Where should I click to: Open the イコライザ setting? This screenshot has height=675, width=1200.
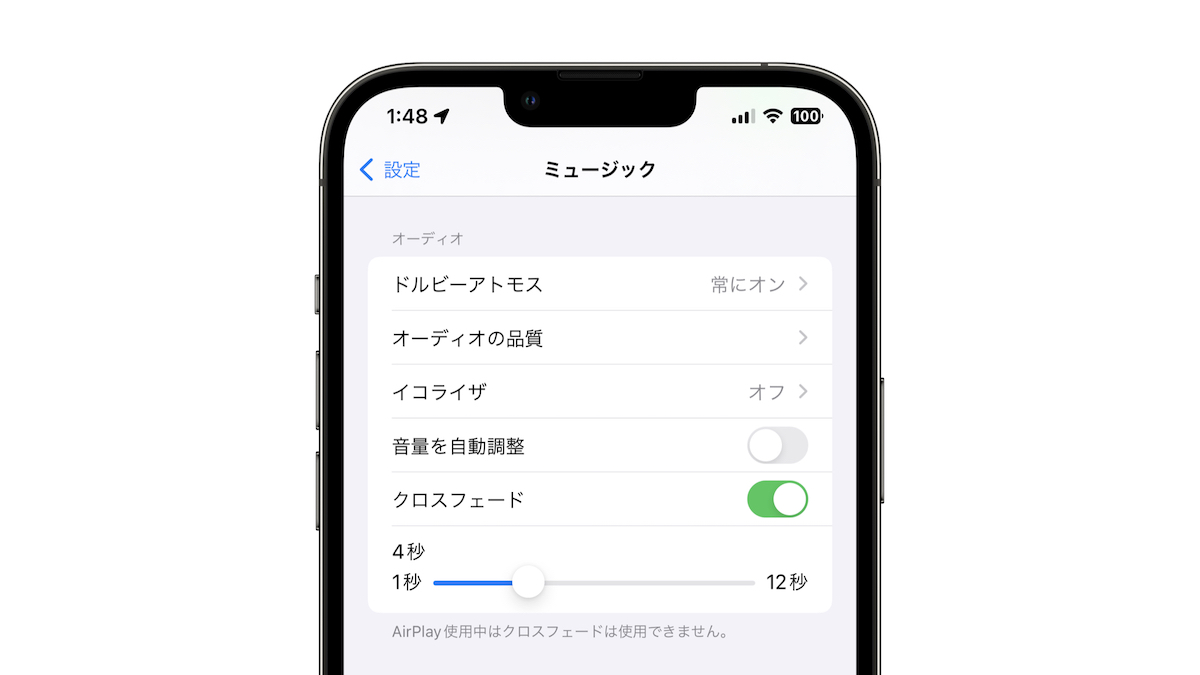click(x=599, y=392)
